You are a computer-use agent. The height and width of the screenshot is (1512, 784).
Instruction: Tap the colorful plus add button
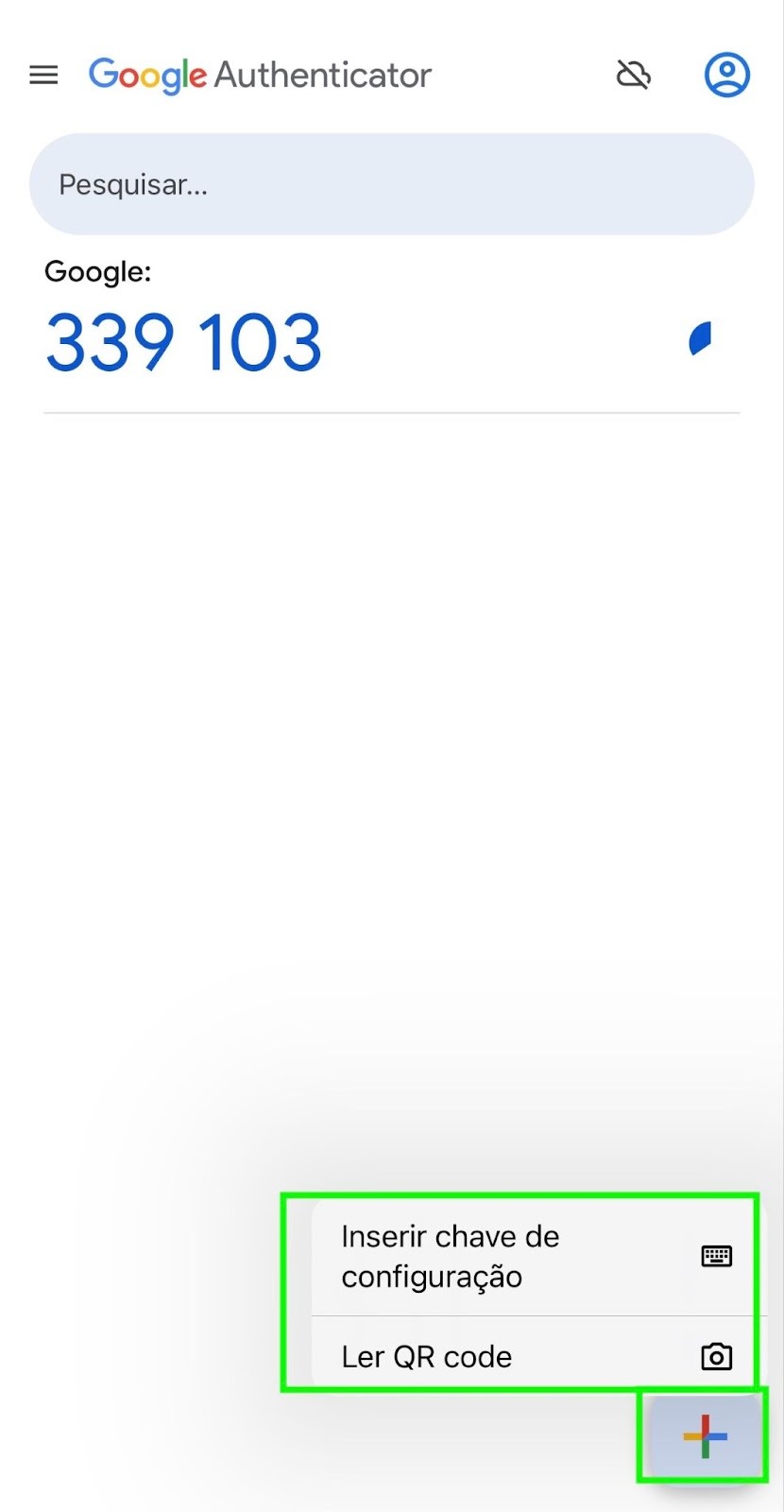[x=705, y=1435]
